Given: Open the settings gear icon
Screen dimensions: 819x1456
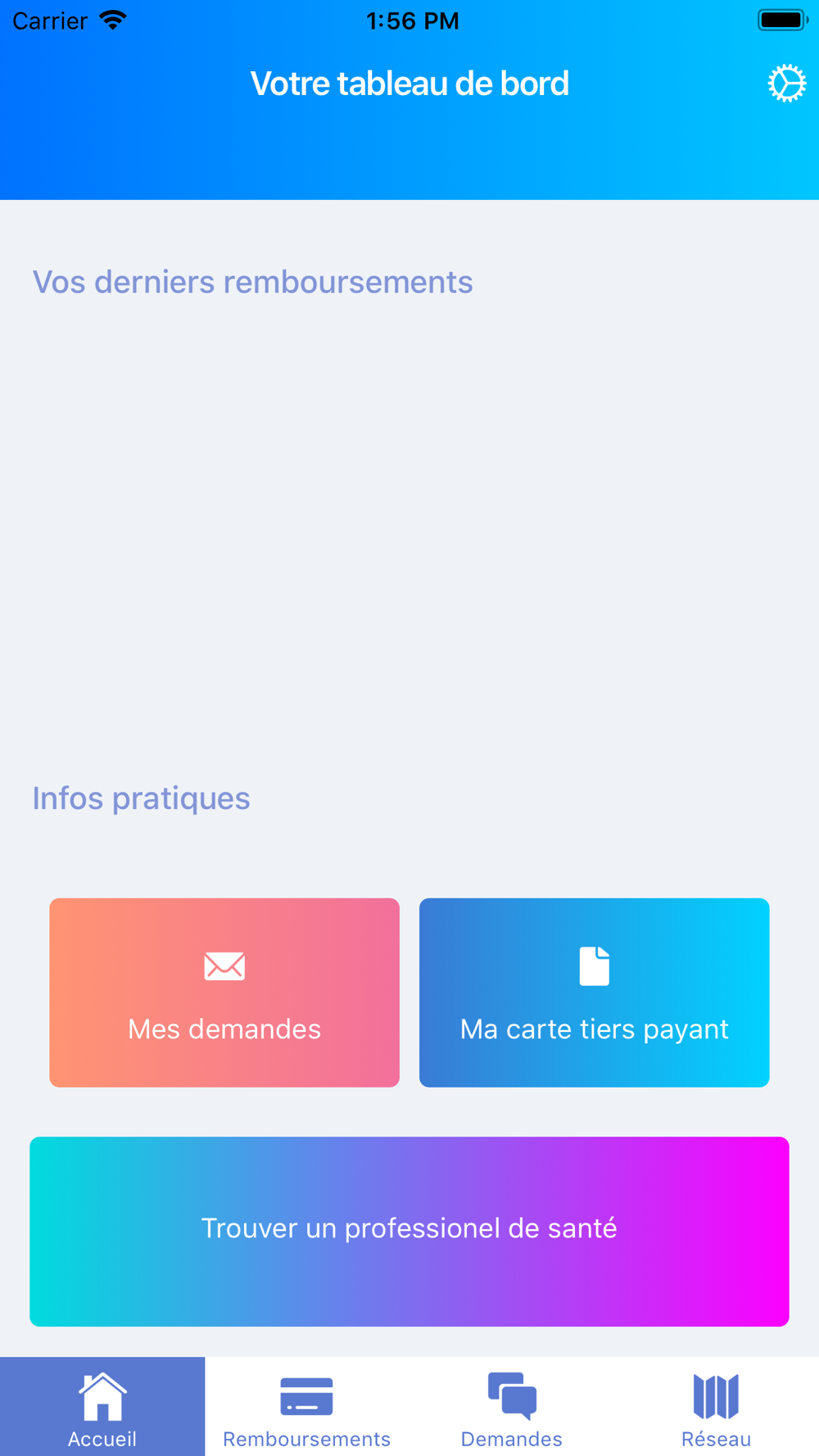Looking at the screenshot, I should tap(786, 84).
